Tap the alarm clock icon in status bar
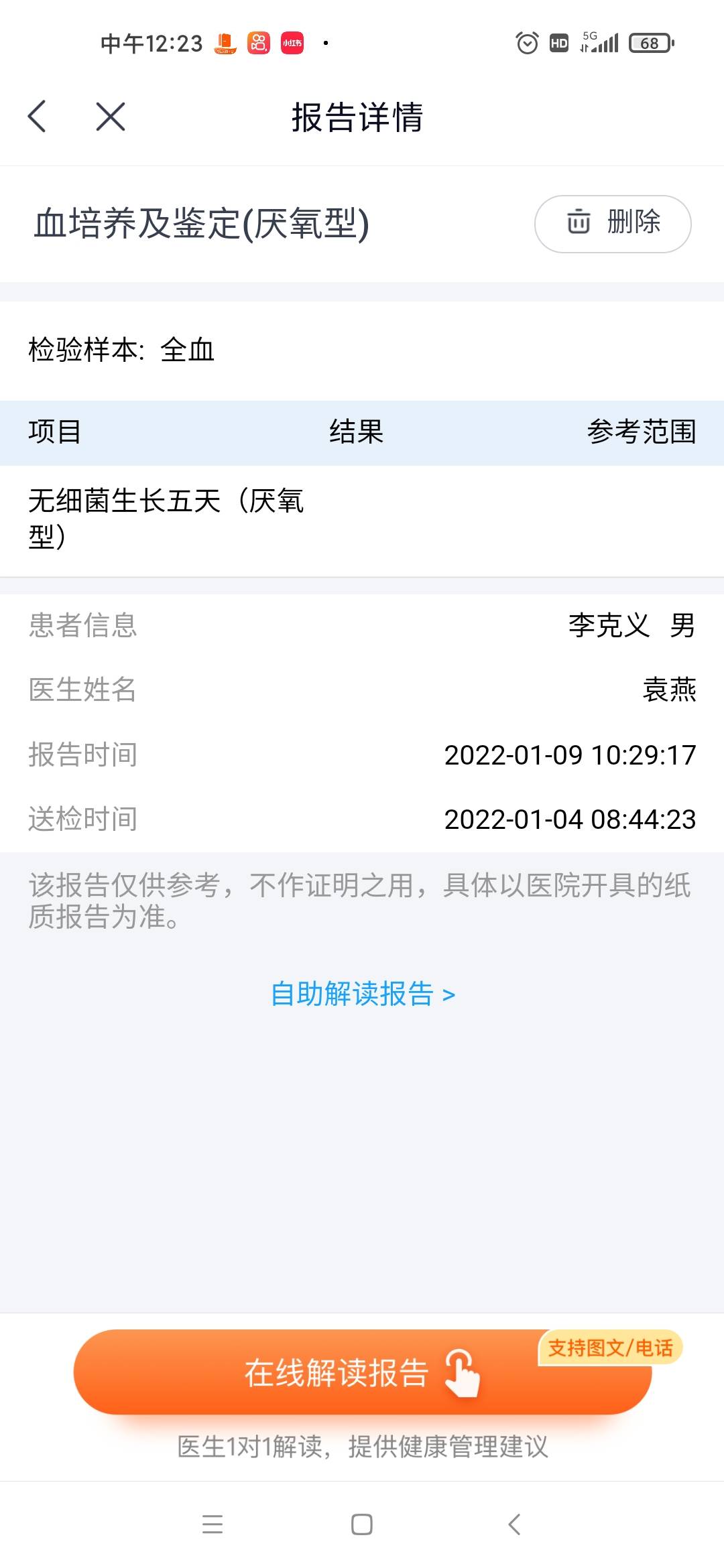 point(526,44)
